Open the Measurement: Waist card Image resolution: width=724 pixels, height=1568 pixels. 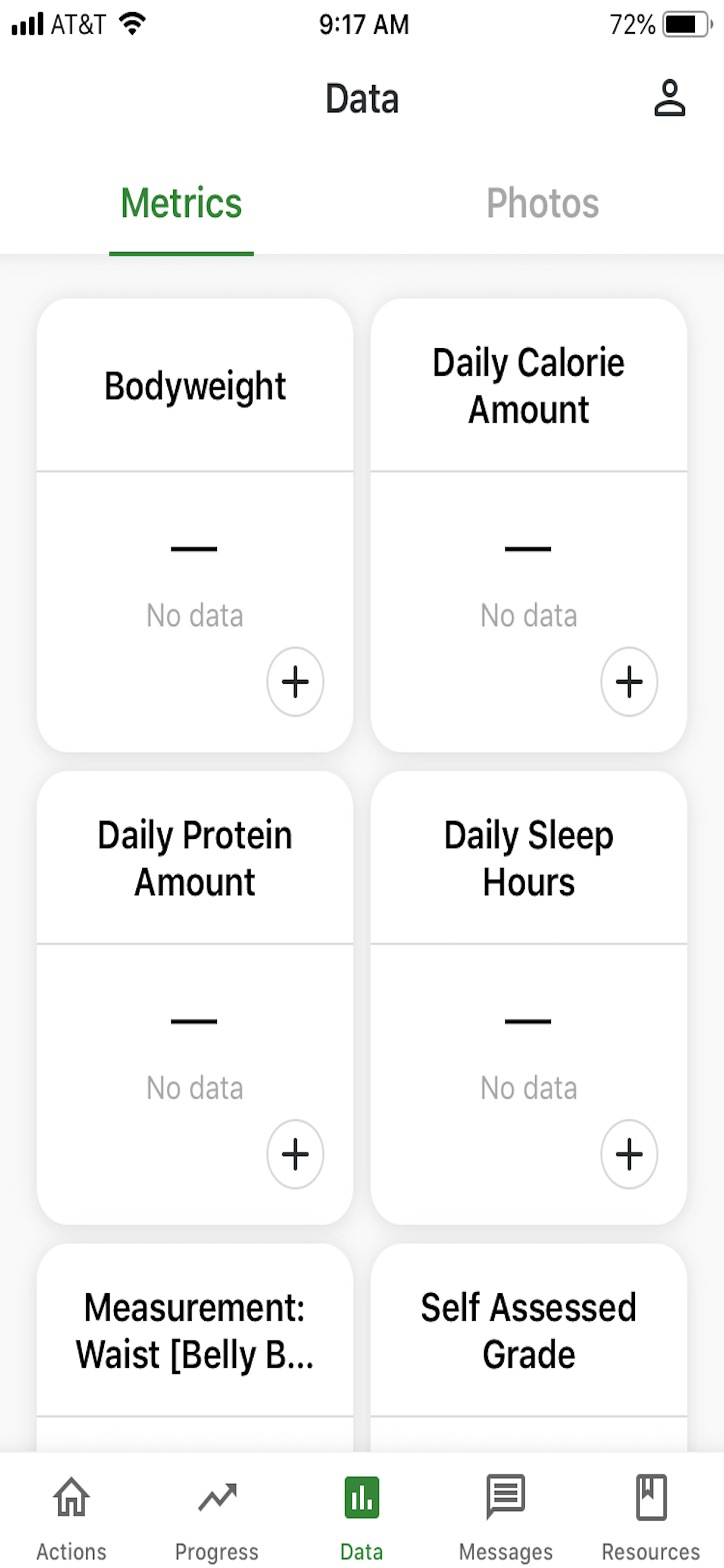click(195, 1347)
